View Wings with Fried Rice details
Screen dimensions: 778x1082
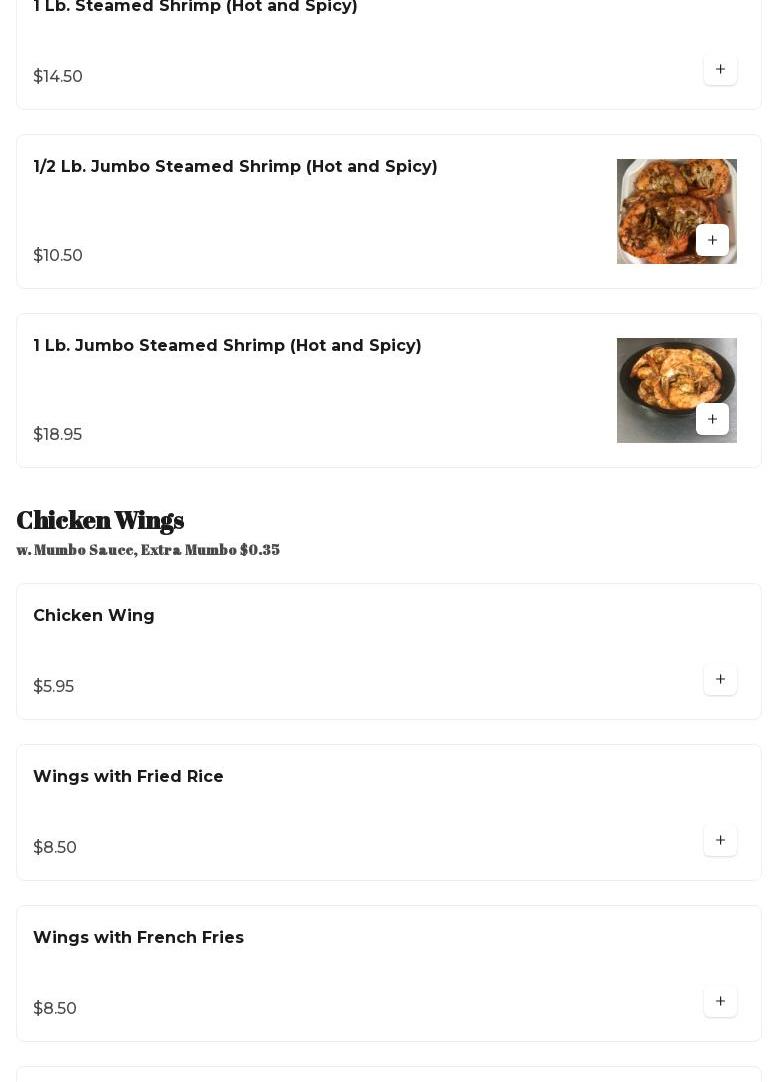[128, 777]
